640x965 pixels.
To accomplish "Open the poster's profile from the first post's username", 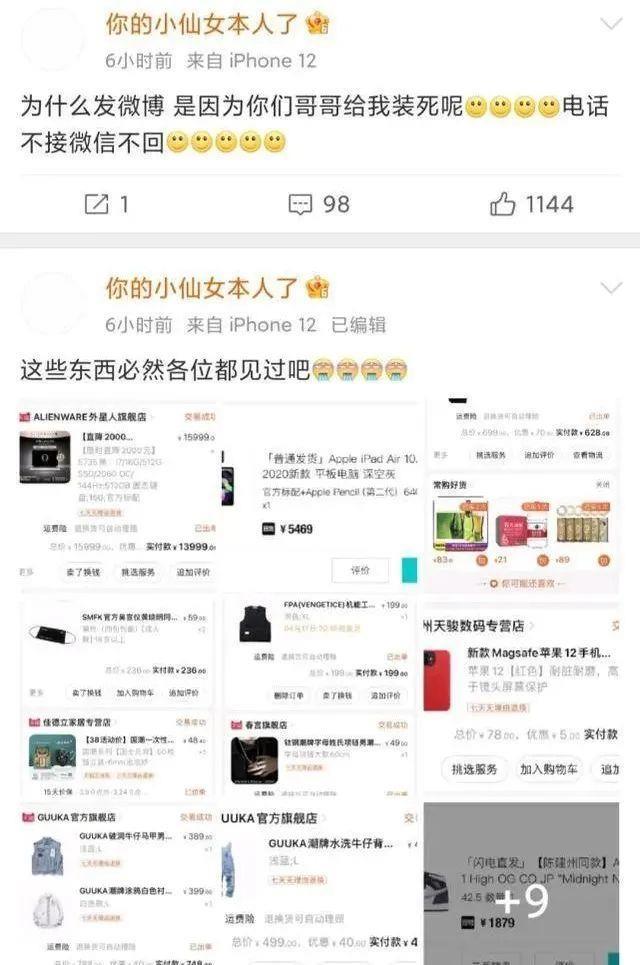I will (203, 24).
